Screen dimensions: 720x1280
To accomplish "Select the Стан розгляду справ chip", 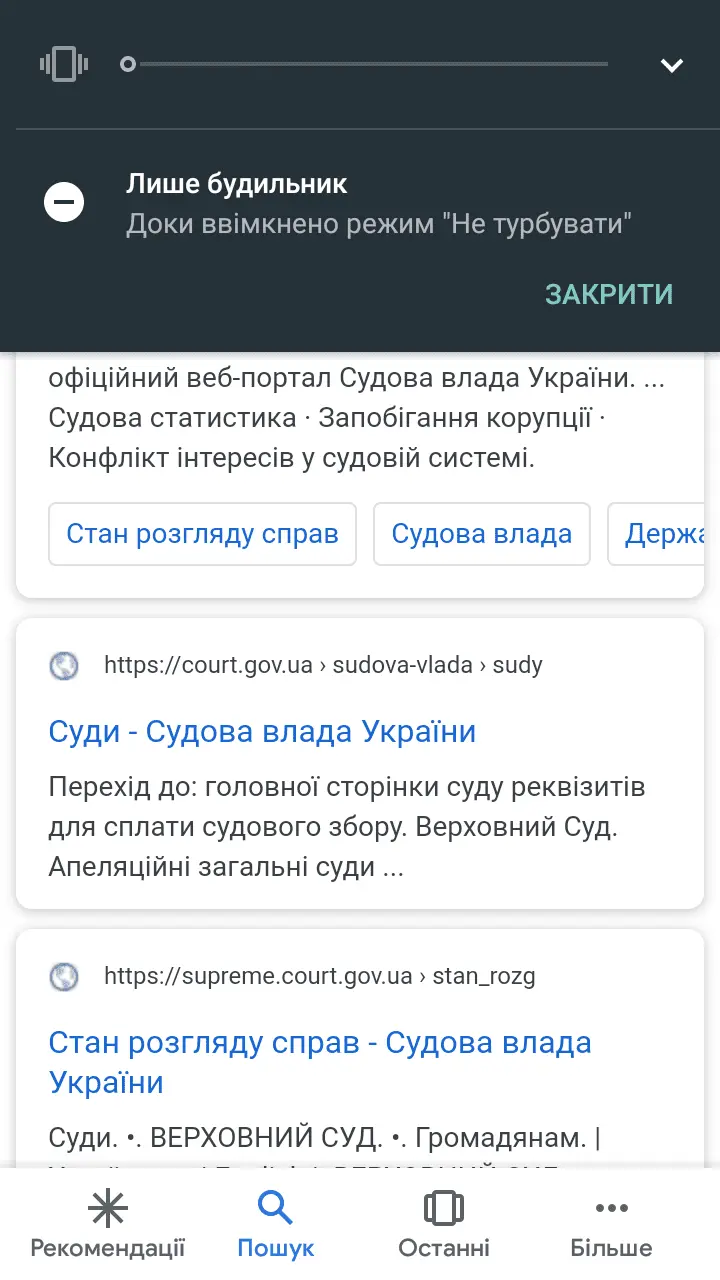I will [202, 534].
